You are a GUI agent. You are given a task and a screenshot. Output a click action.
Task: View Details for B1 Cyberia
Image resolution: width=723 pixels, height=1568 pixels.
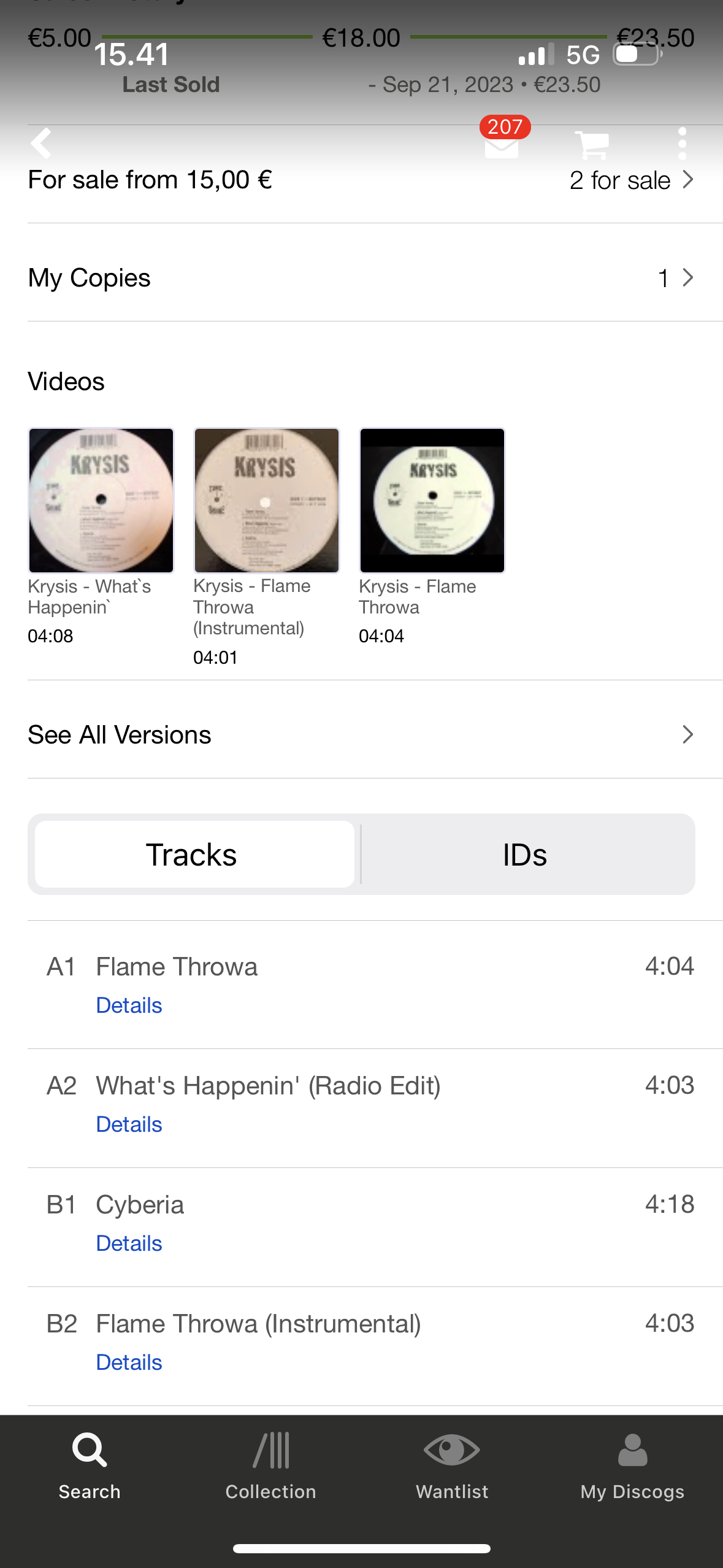(x=129, y=1243)
